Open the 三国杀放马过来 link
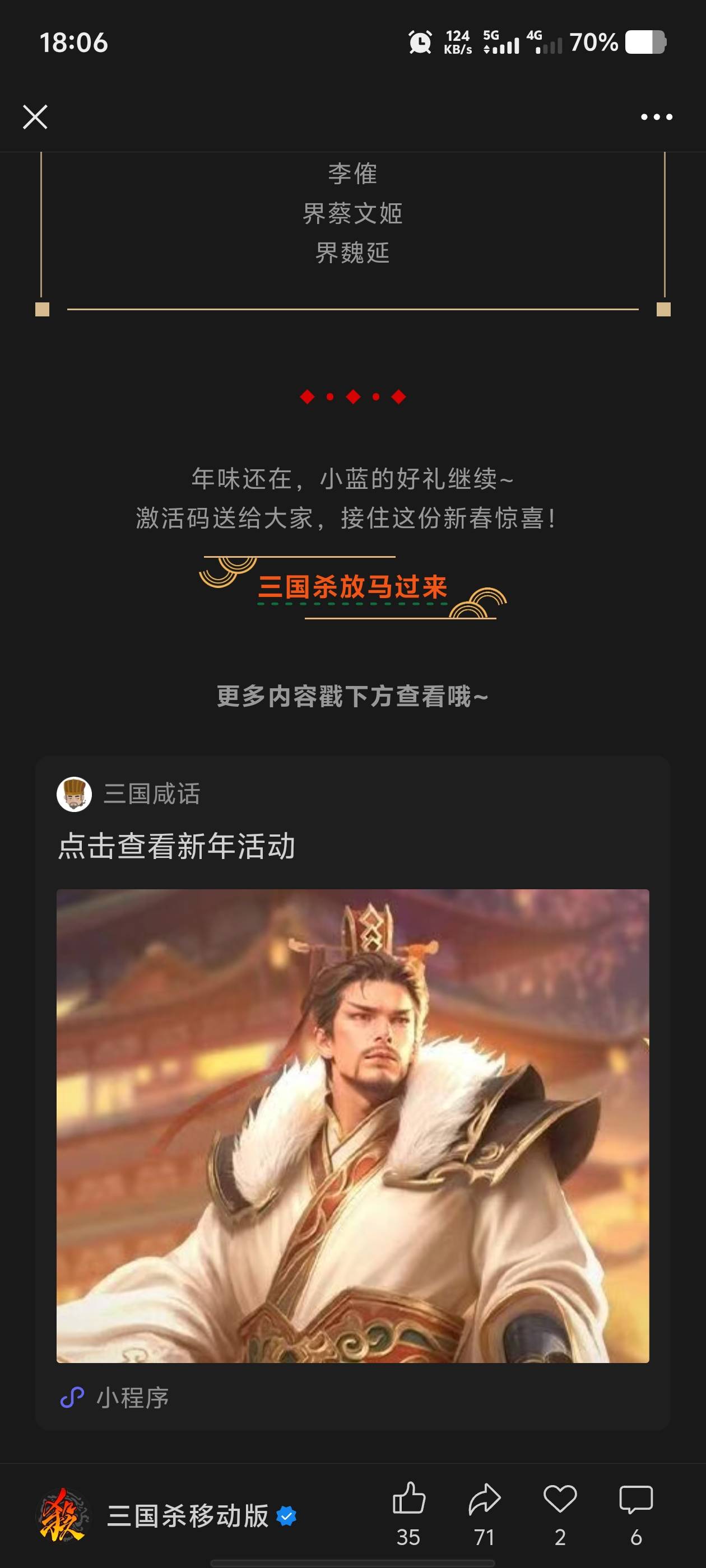The image size is (706, 1568). coord(352,587)
